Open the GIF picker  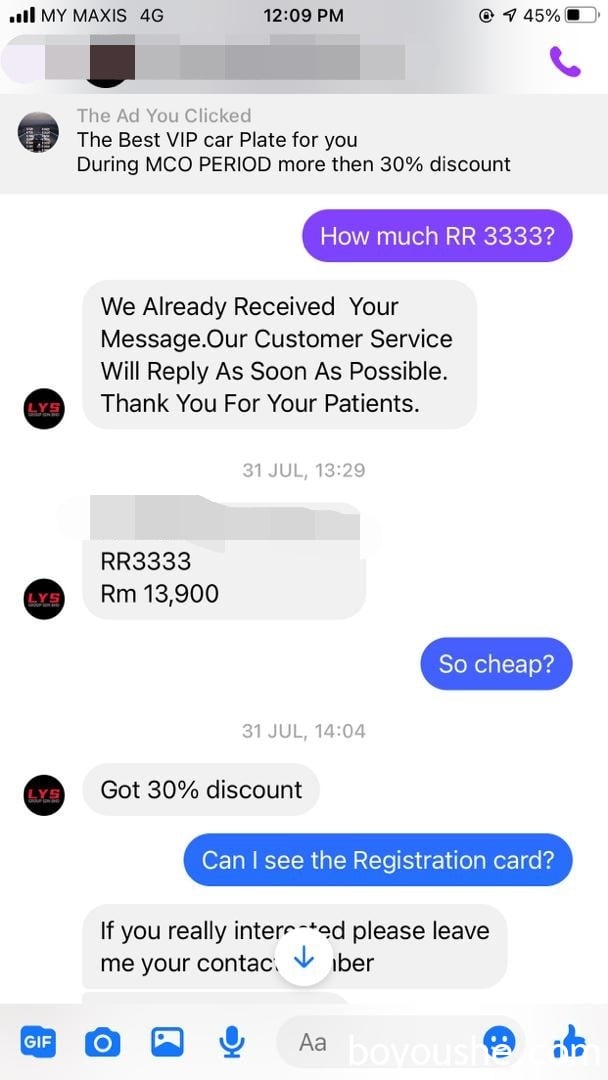39,1043
